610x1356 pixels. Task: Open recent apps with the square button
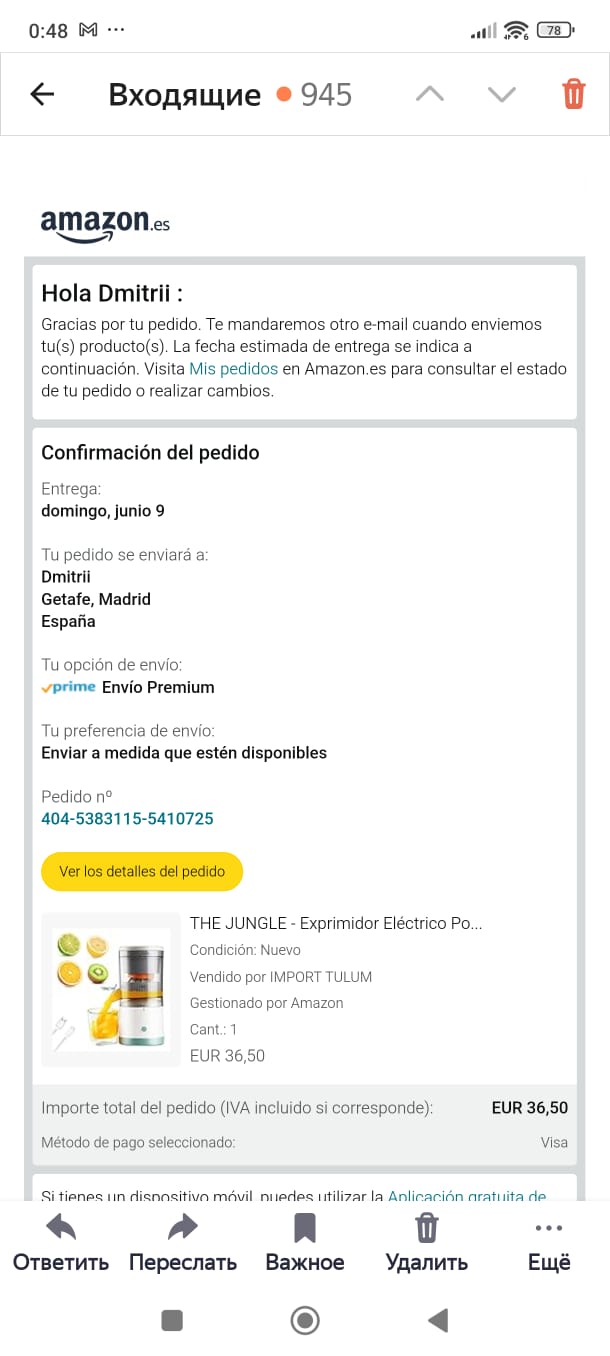click(x=172, y=1321)
